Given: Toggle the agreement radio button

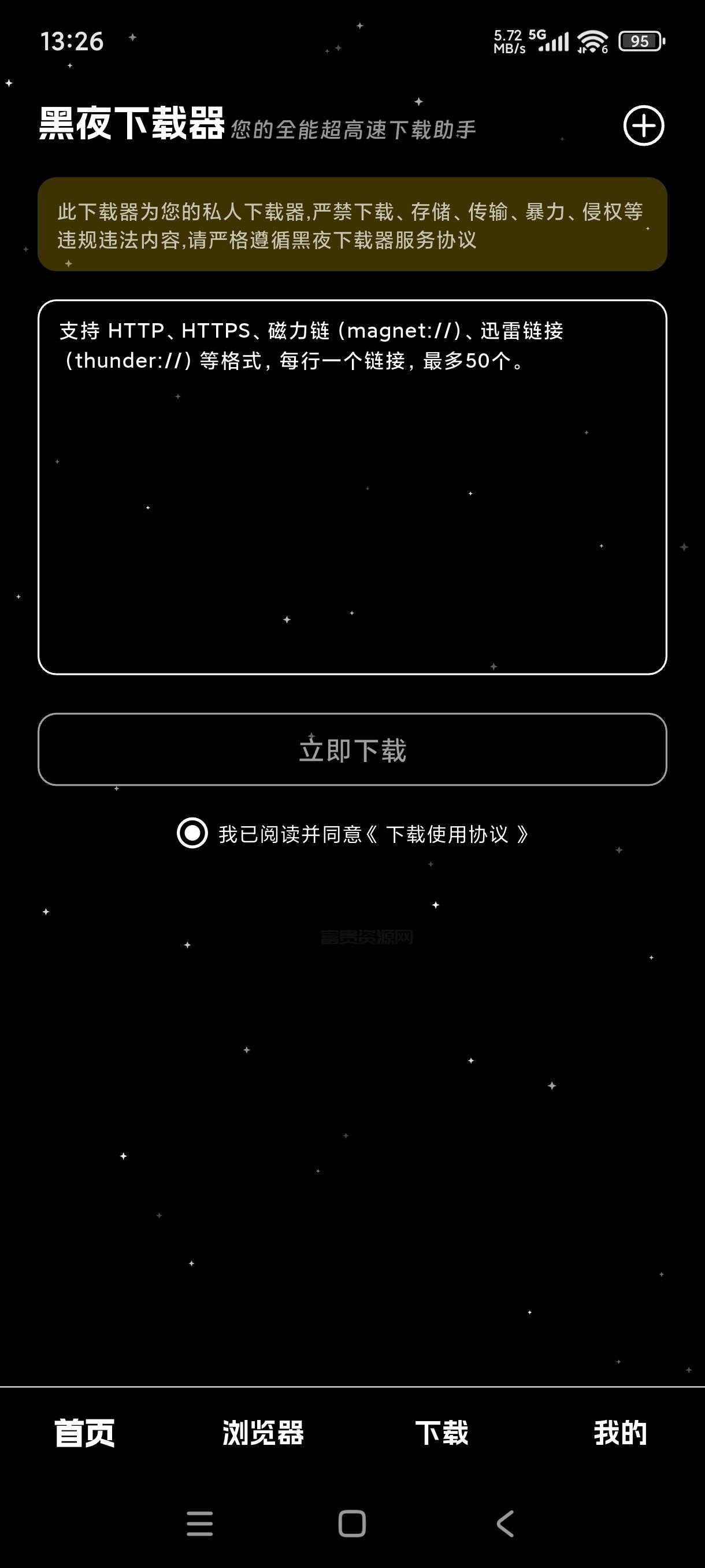Looking at the screenshot, I should [192, 833].
